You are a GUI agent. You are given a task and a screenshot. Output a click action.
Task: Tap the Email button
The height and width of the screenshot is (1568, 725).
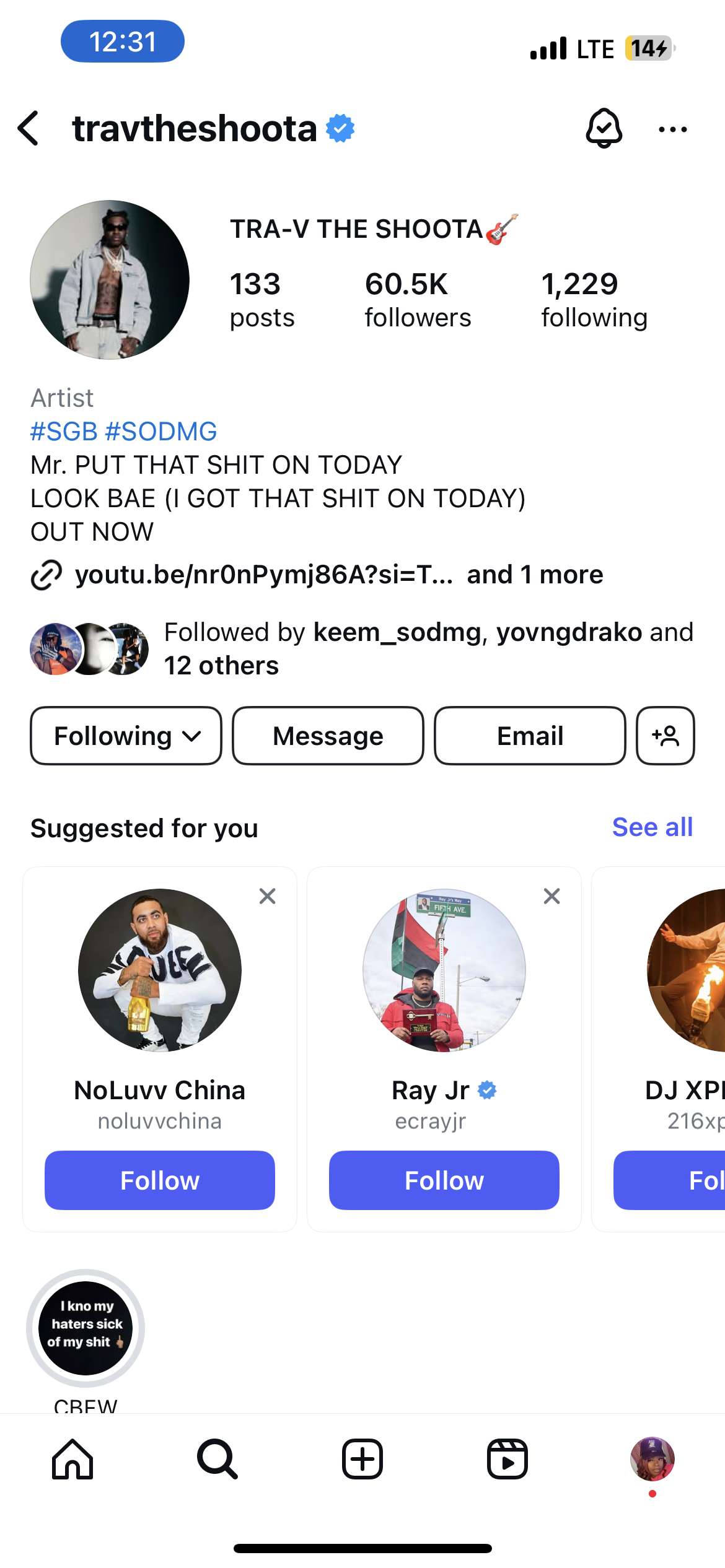point(530,736)
